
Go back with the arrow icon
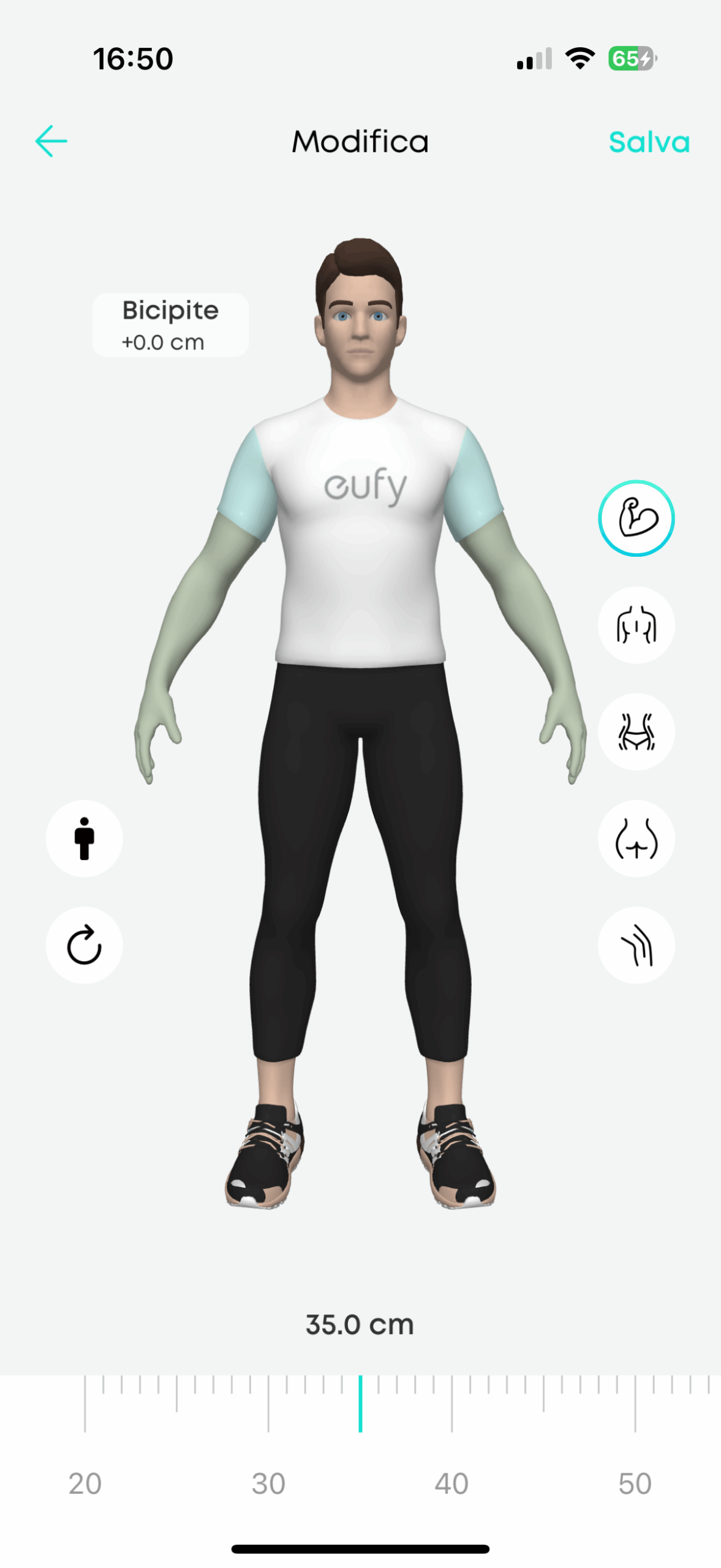[x=51, y=141]
